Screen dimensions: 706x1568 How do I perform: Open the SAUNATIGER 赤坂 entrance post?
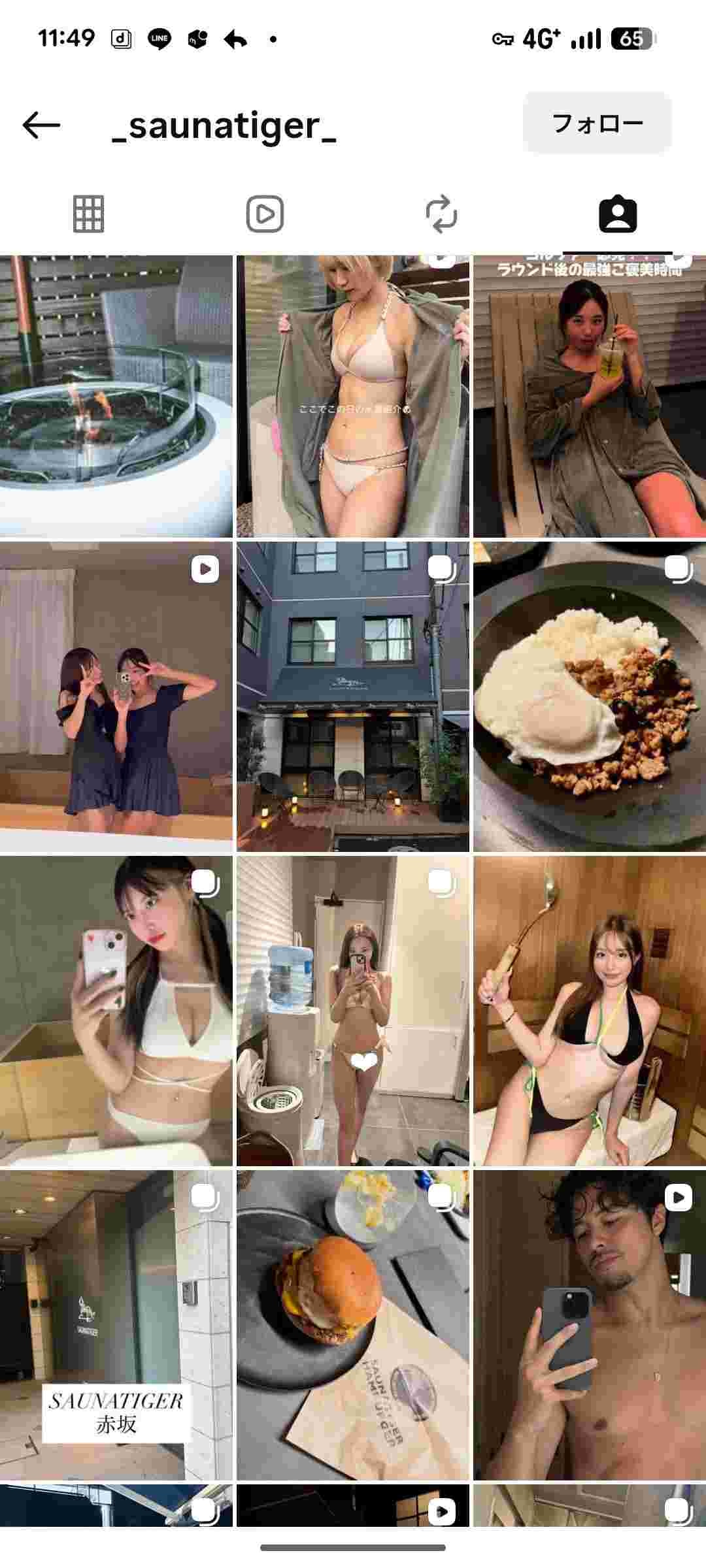116,1326
